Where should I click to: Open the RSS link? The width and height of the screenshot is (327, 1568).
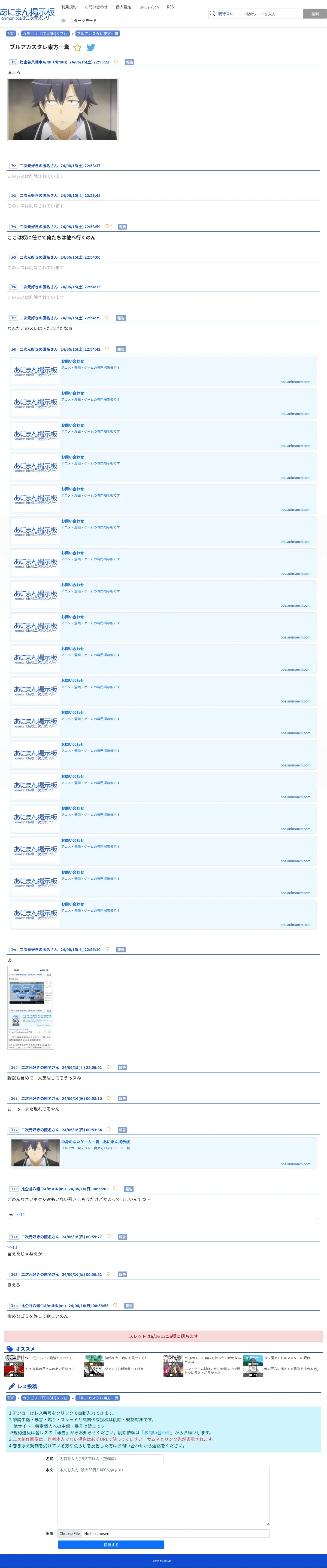(171, 7)
